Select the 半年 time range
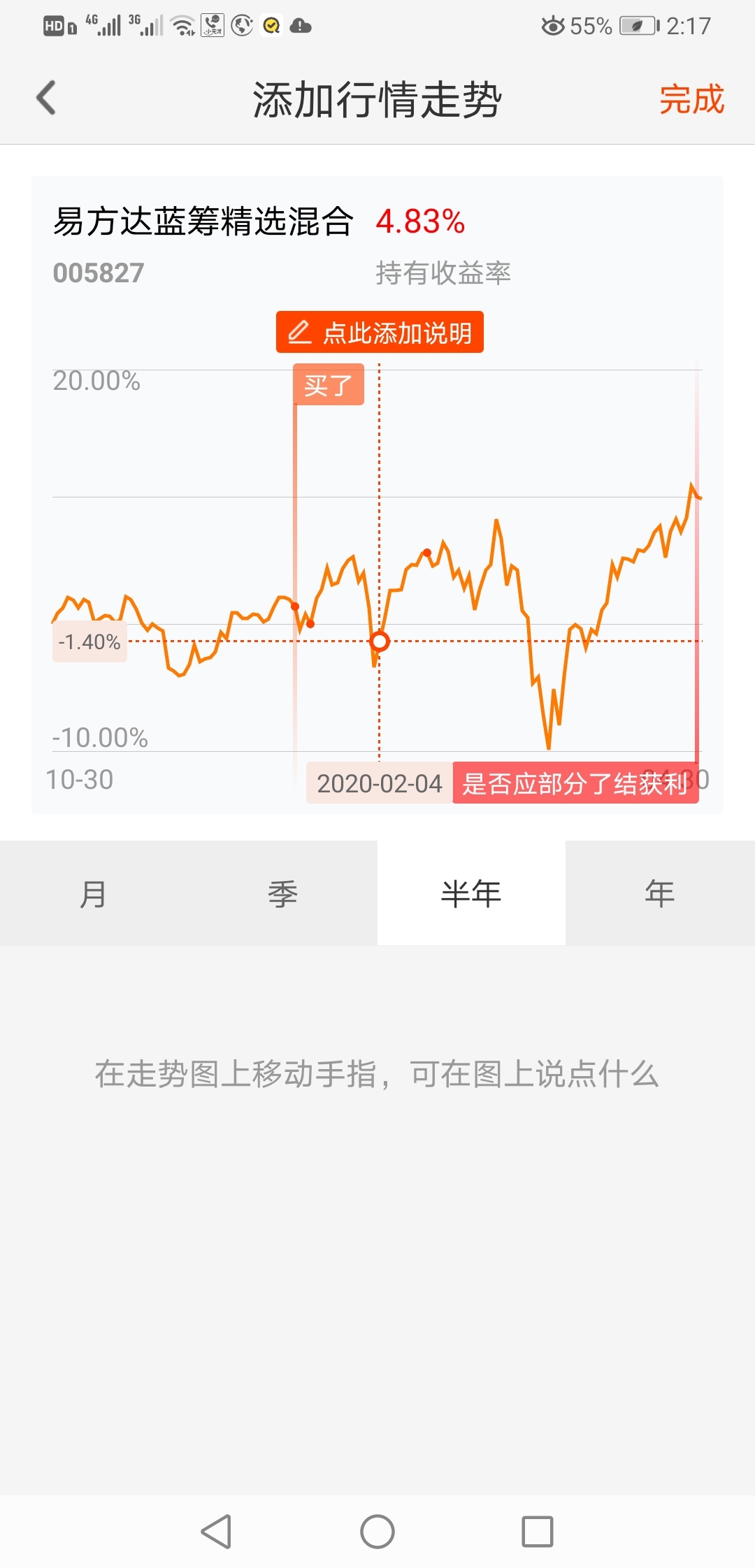The width and height of the screenshot is (755, 1568). click(471, 894)
